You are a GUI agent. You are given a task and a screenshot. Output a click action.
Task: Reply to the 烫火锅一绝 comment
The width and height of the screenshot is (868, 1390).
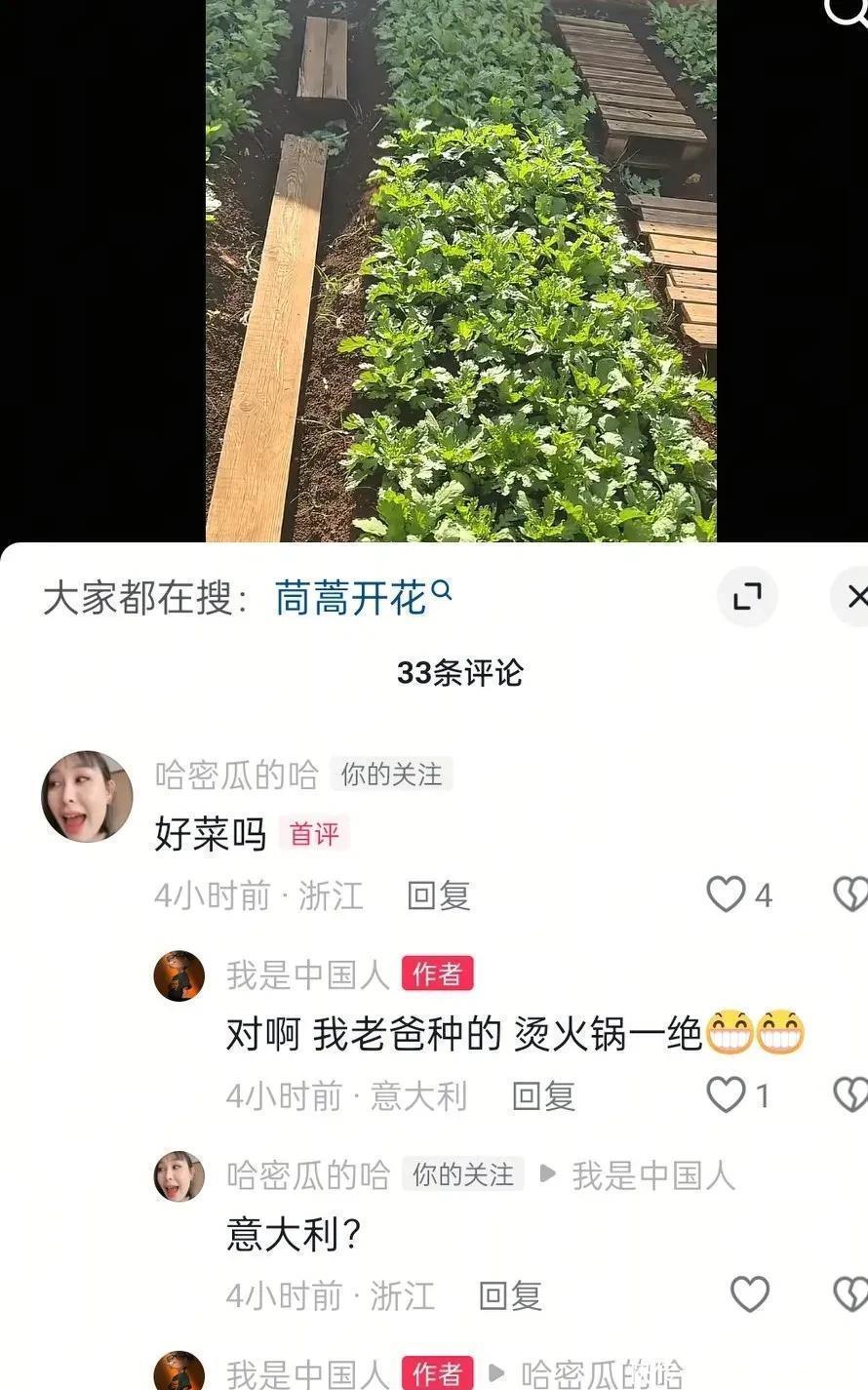[543, 1096]
